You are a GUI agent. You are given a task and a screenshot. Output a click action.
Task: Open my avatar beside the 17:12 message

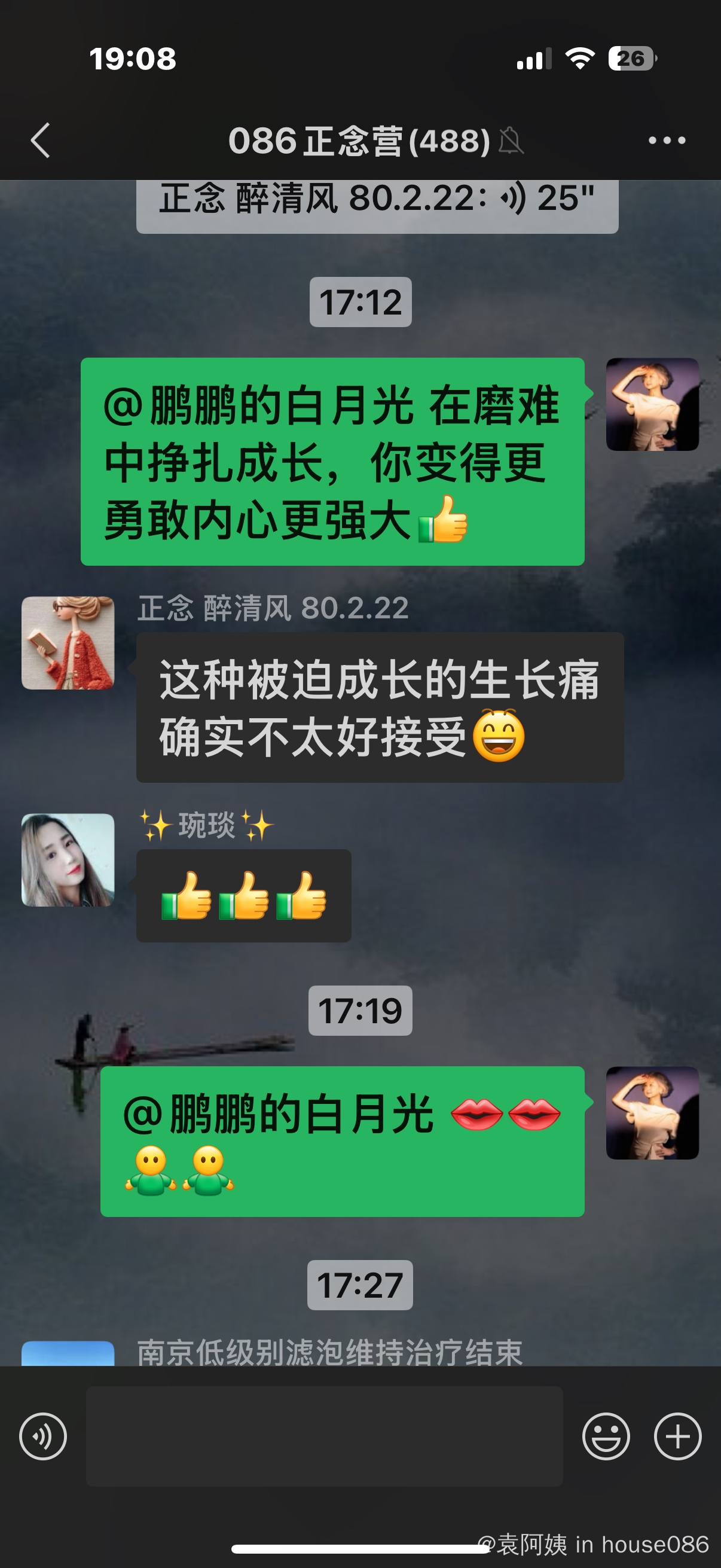click(x=652, y=404)
